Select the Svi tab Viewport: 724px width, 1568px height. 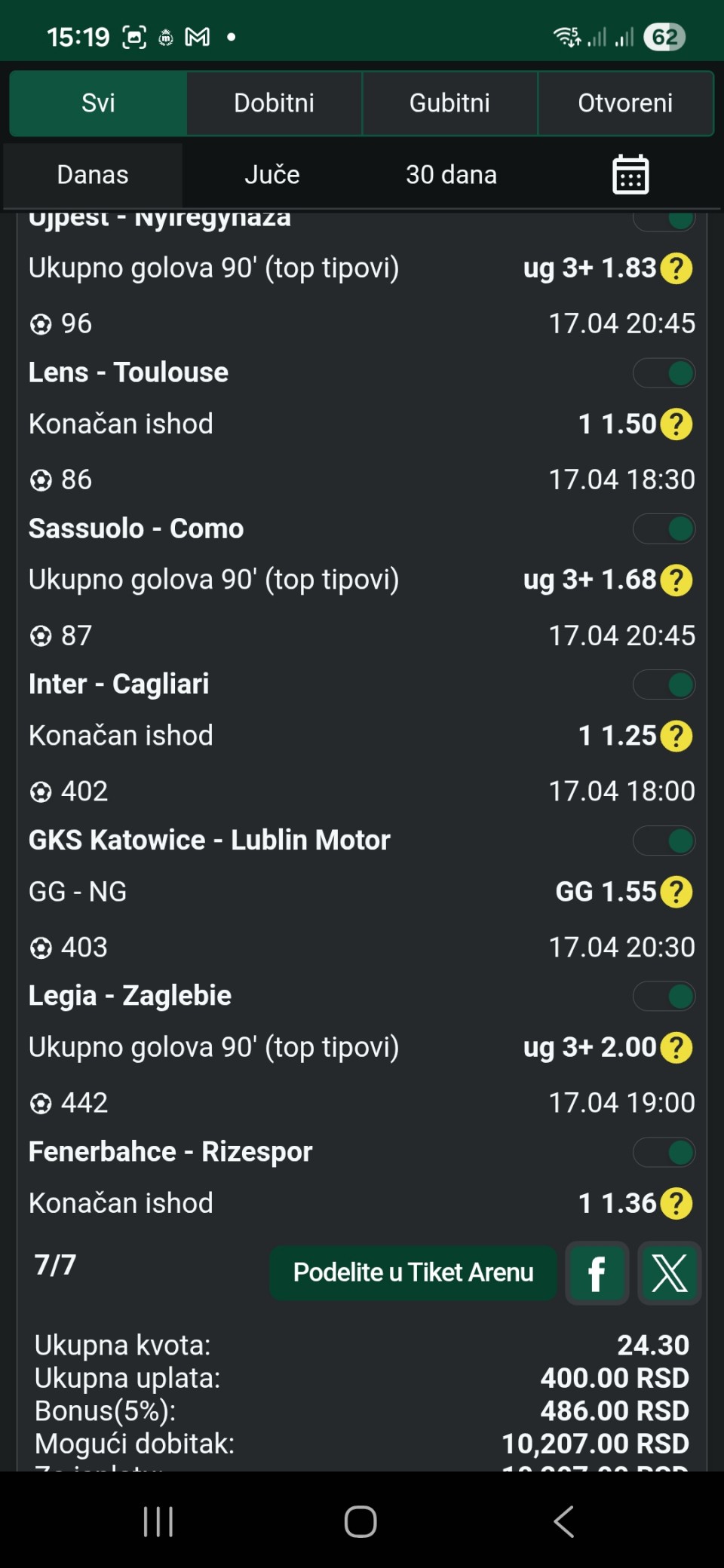[98, 103]
